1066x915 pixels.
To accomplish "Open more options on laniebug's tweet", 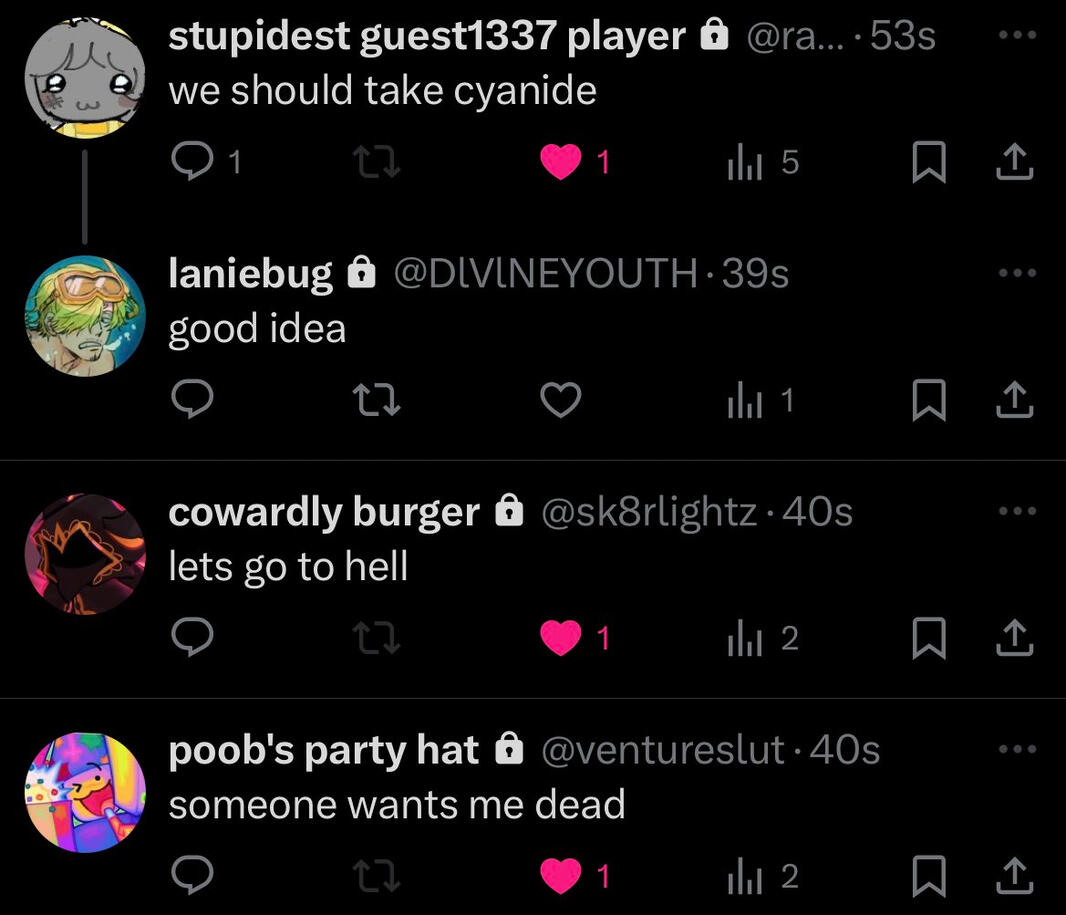I will coord(1017,273).
